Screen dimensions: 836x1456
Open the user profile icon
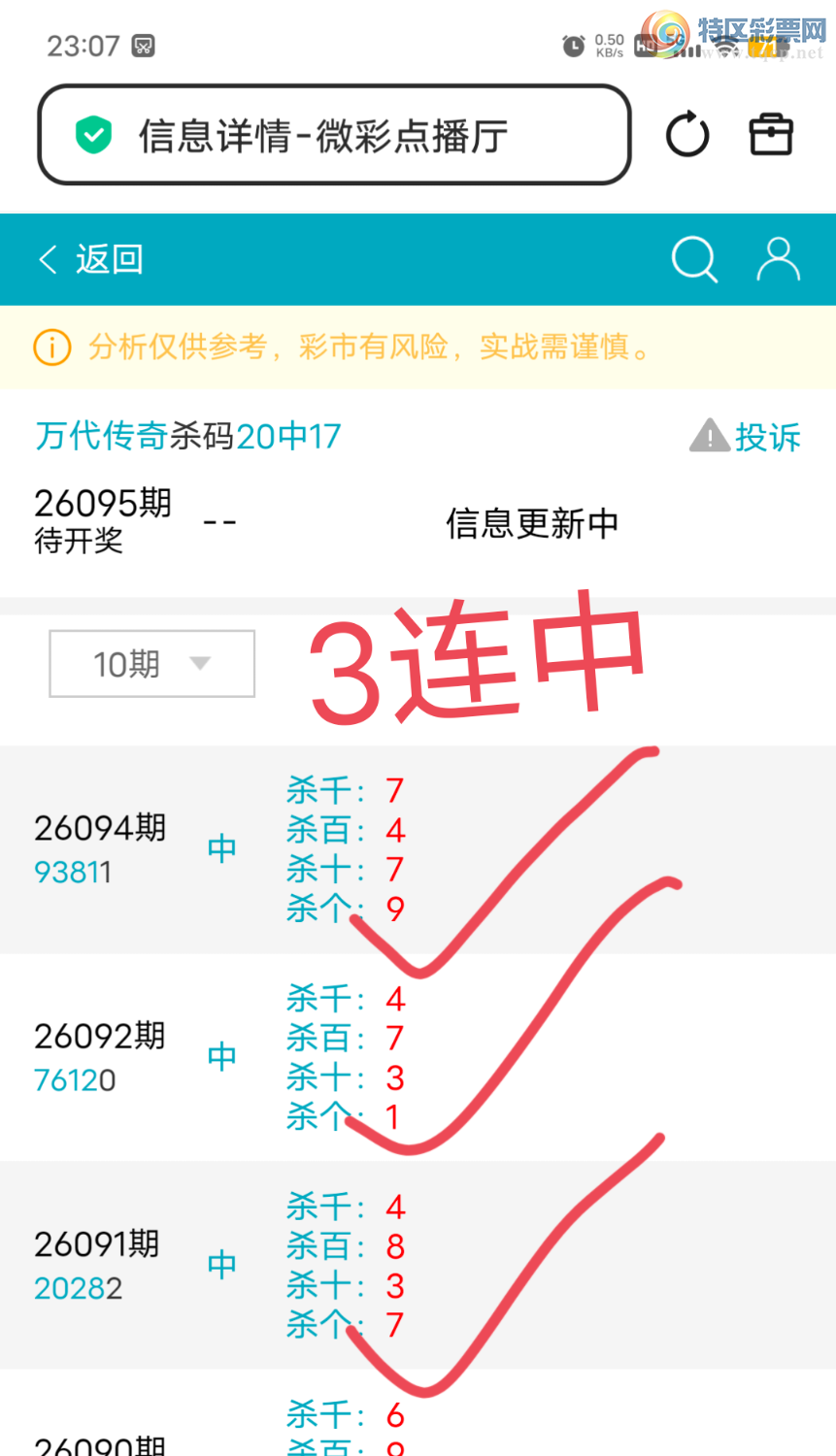(778, 259)
